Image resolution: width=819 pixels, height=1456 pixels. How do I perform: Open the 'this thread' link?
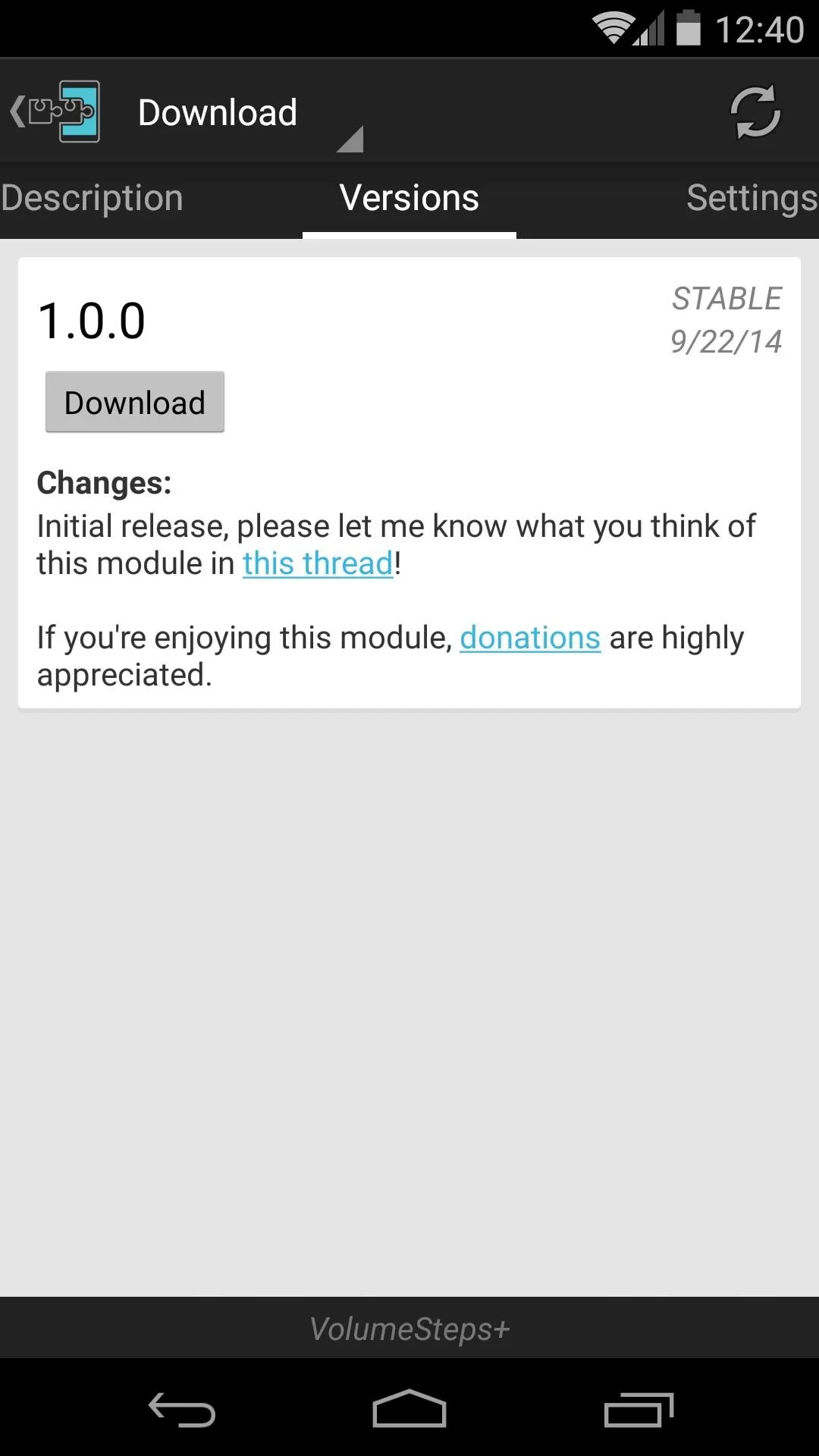point(318,563)
